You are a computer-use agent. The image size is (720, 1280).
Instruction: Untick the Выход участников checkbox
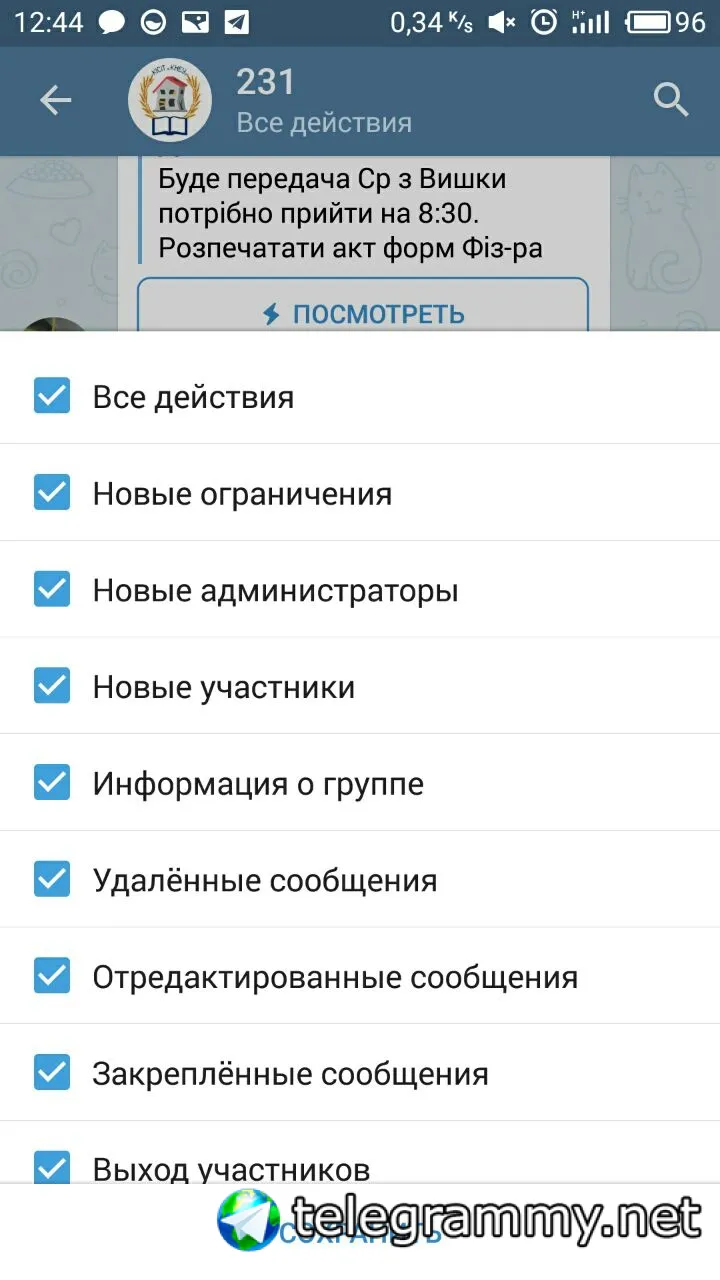(52, 1167)
